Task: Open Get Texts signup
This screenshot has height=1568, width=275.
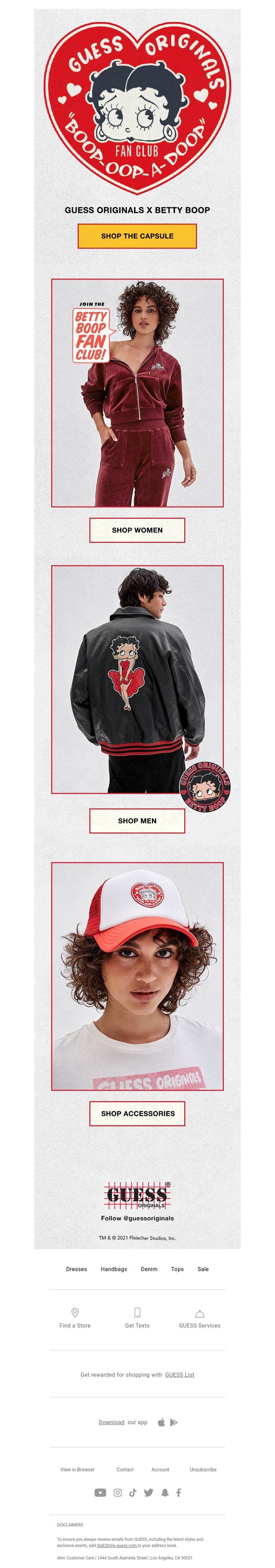Action: [137, 1324]
